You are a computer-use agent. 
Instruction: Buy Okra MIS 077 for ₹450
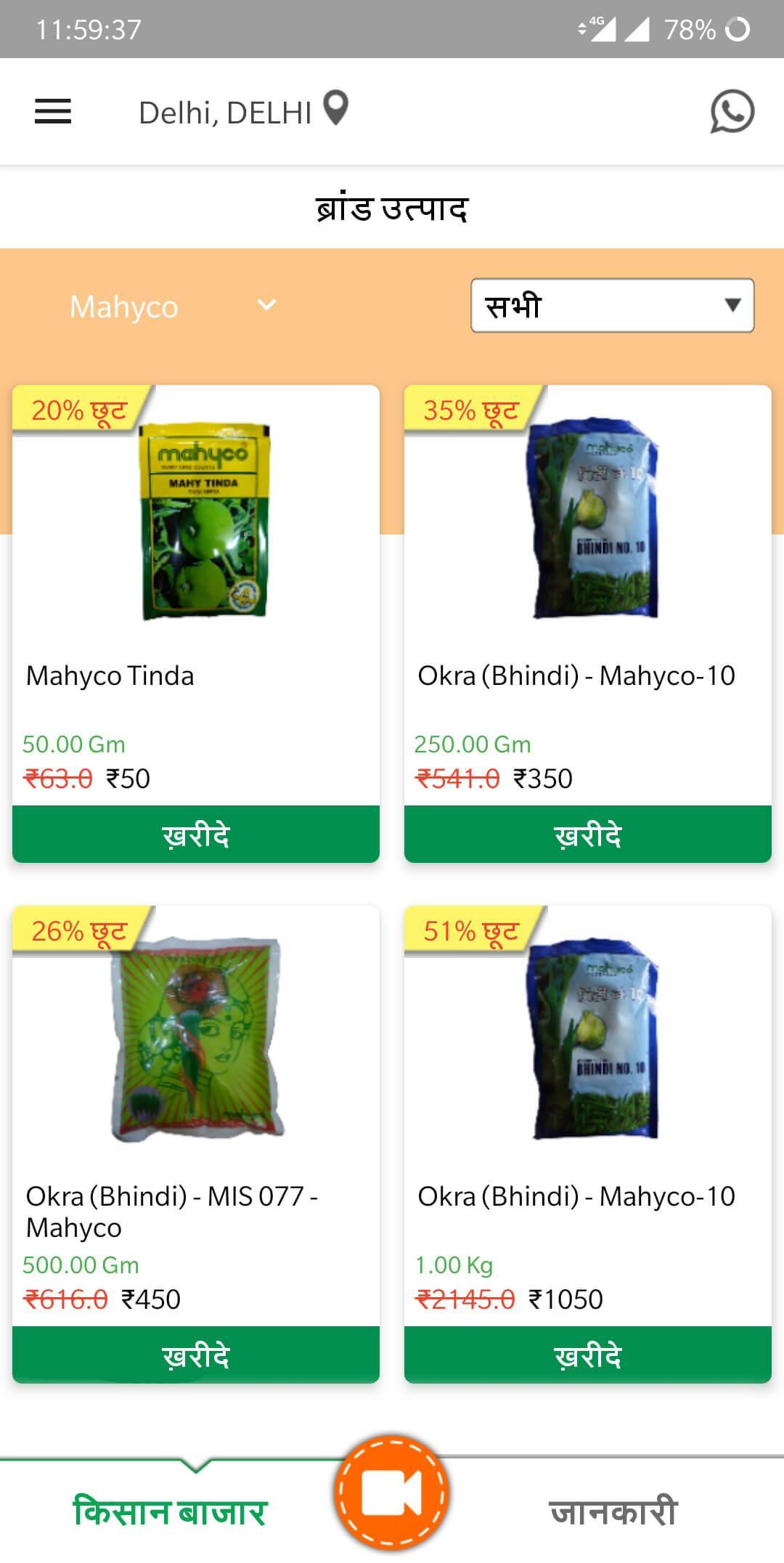[x=196, y=1355]
